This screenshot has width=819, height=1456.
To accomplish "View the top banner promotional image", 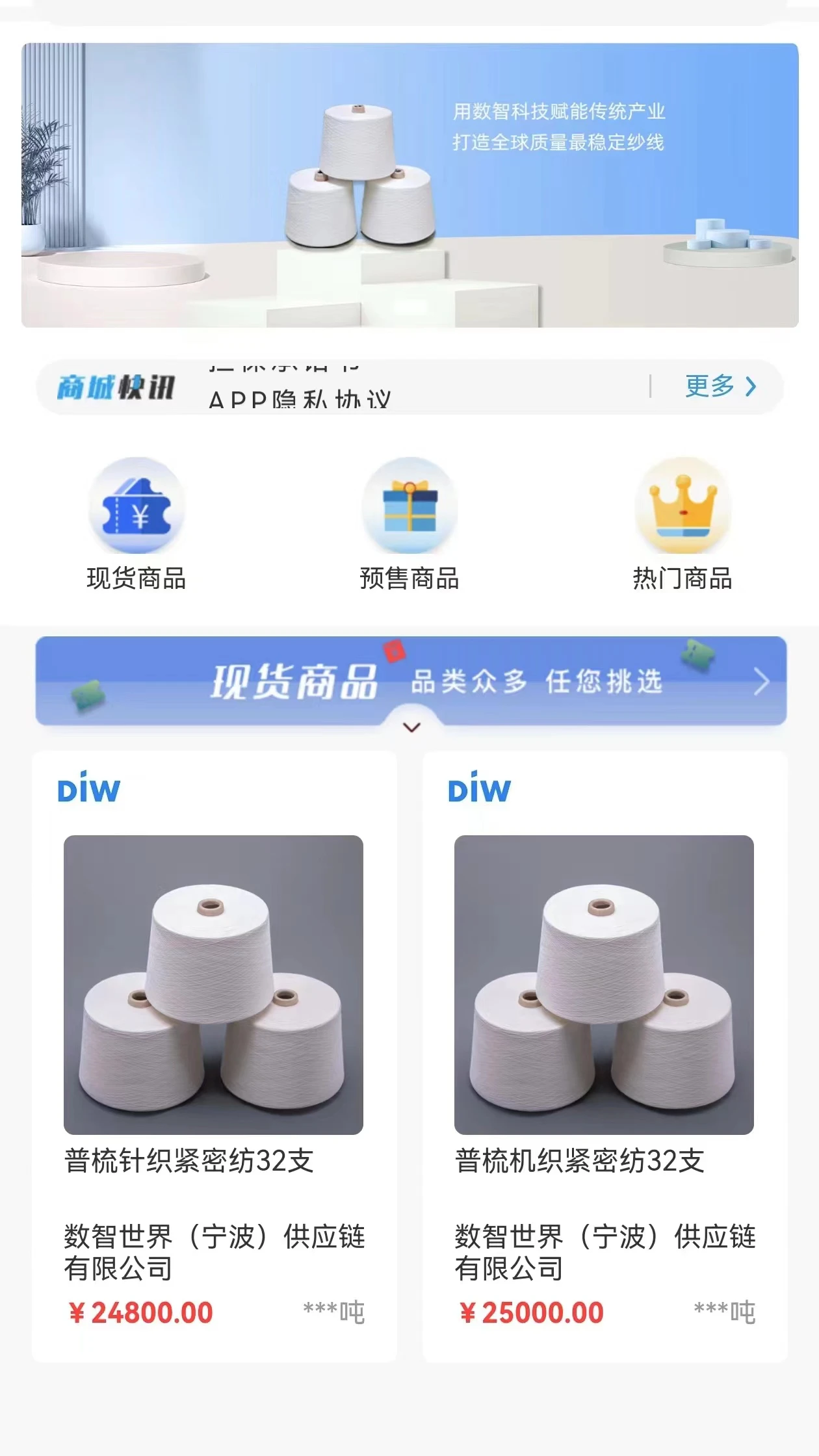I will (x=409, y=185).
